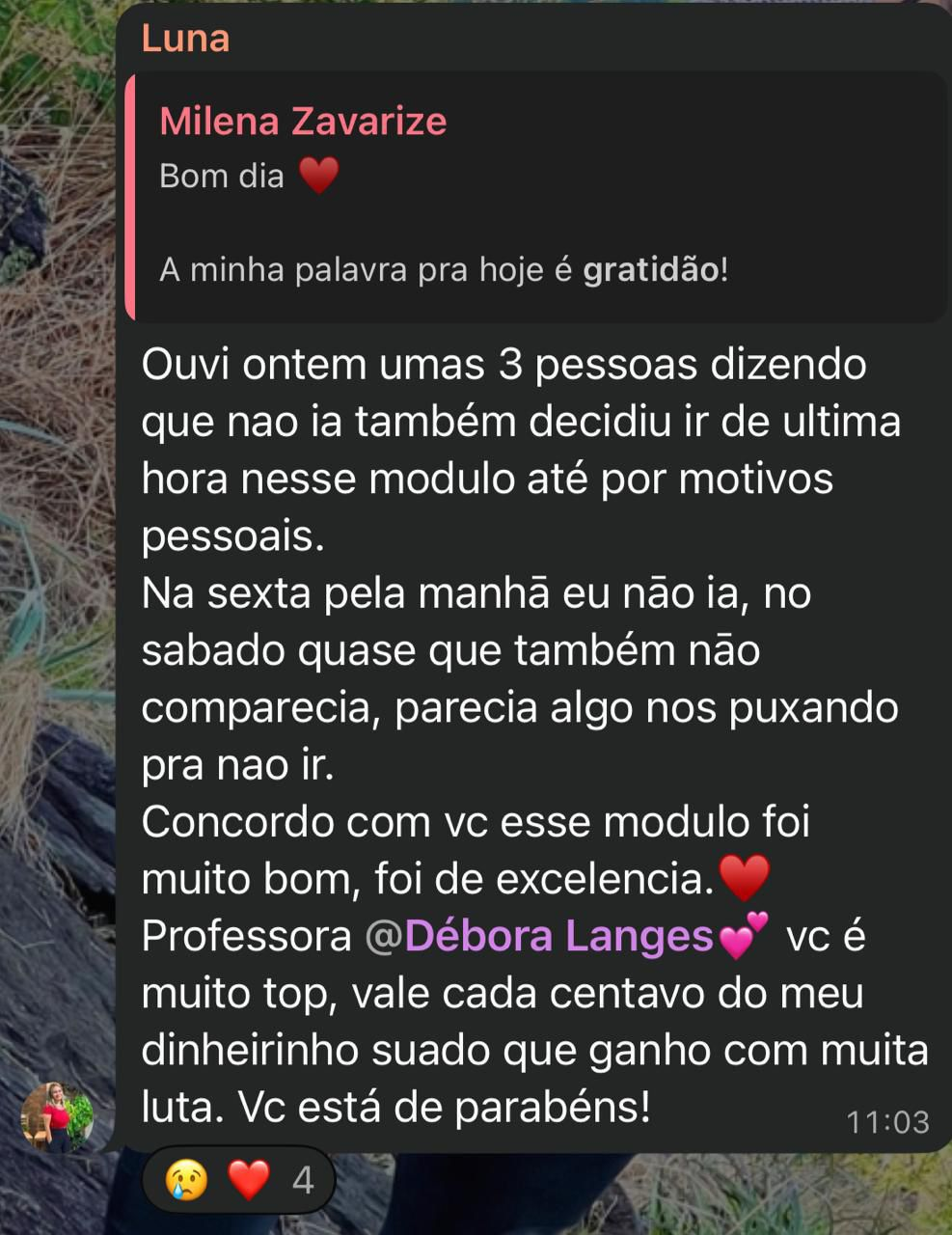The height and width of the screenshot is (1235, 952).
Task: Click the sparkling hearts emoji after the mention
Action: [x=742, y=932]
